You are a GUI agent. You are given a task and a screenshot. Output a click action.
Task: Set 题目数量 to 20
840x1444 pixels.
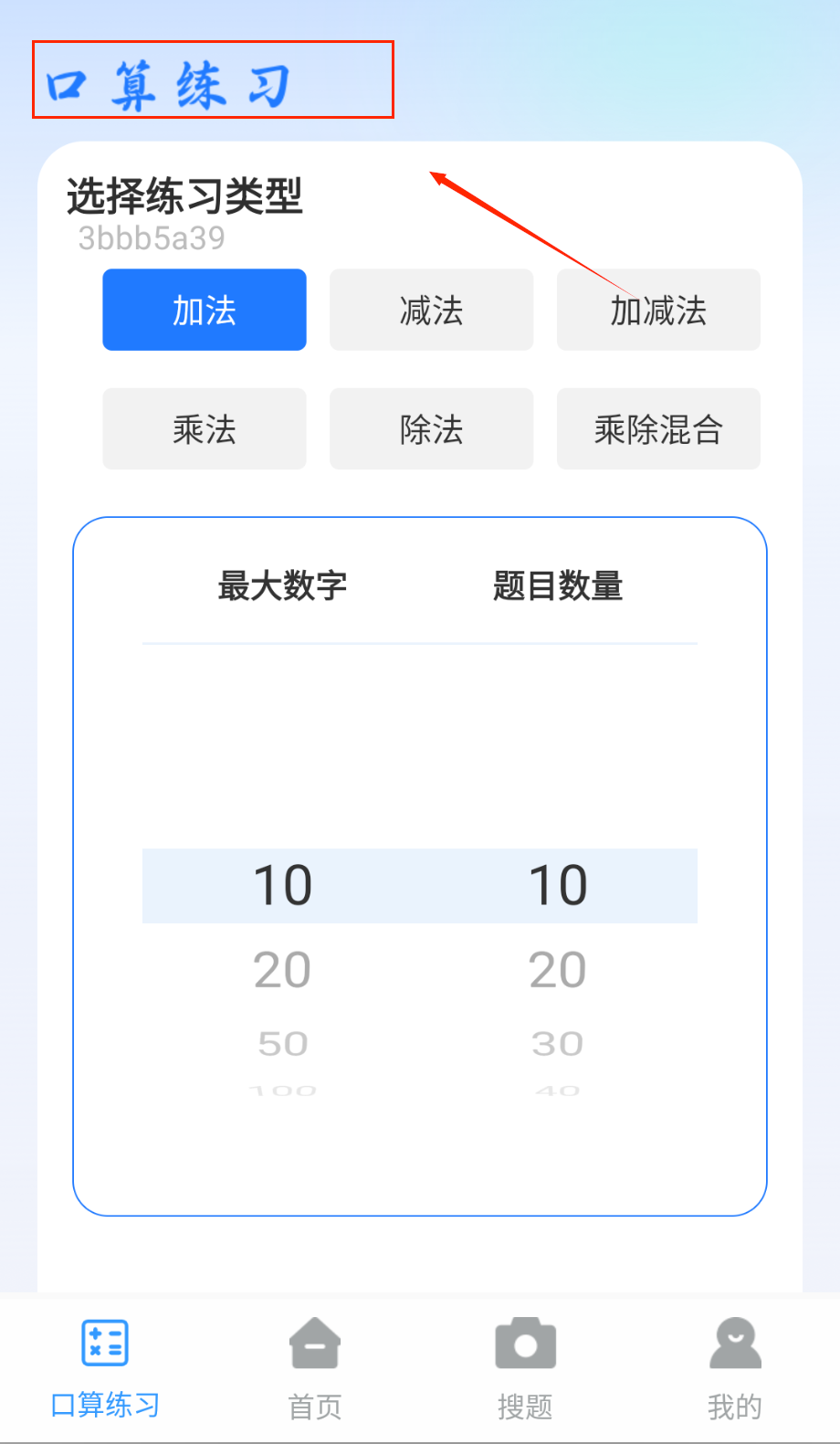pyautogui.click(x=557, y=969)
